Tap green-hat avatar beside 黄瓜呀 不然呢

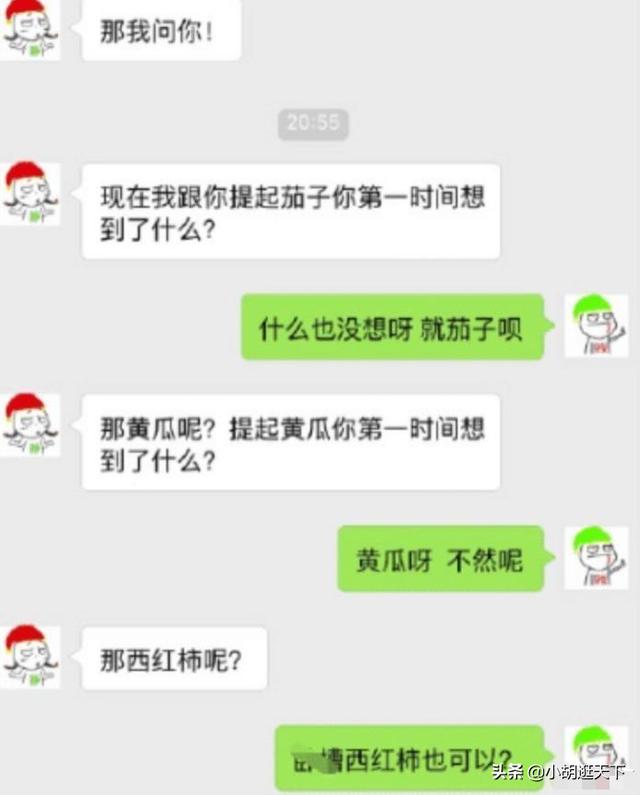click(596, 556)
